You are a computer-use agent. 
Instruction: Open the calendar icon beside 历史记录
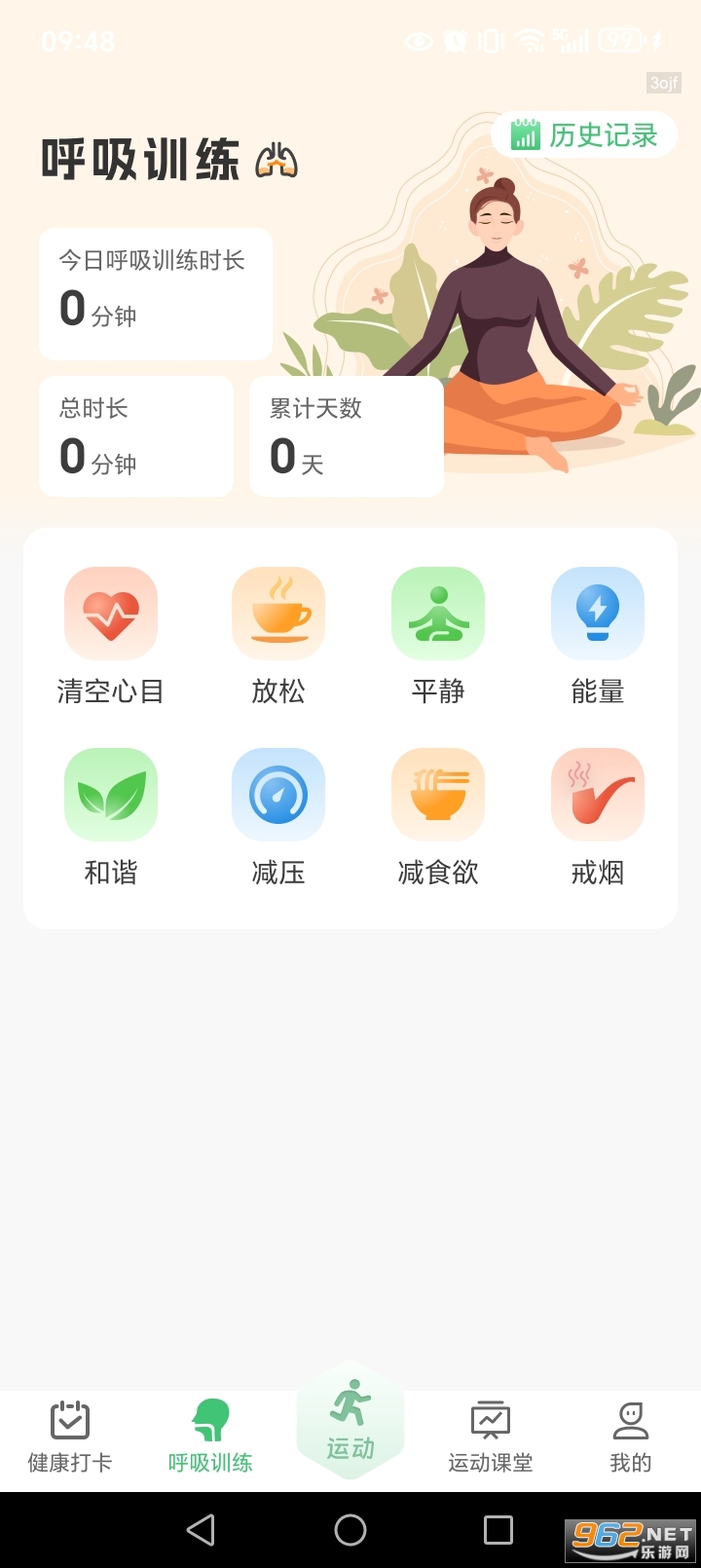pyautogui.click(x=527, y=134)
